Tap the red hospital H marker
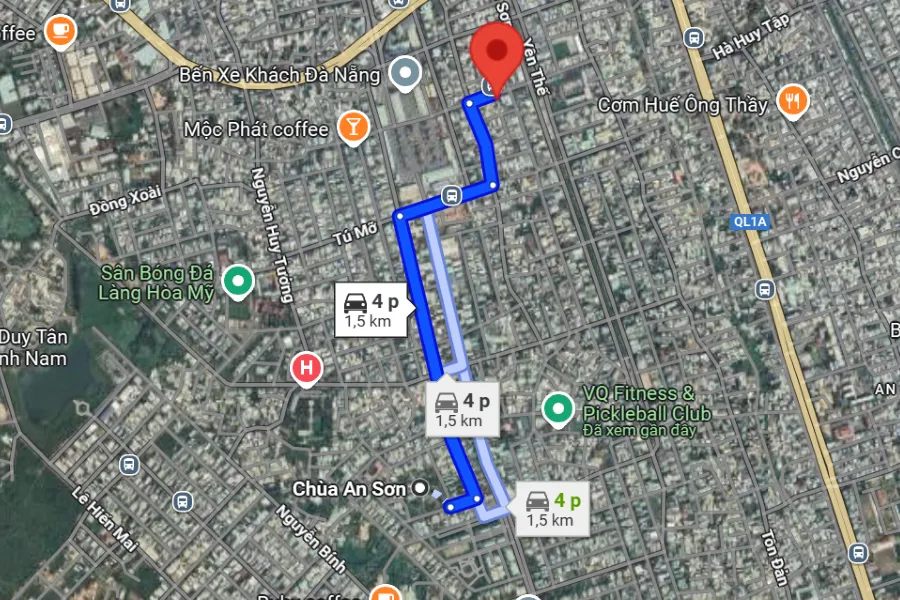Viewport: 900px width, 600px height. [x=307, y=370]
